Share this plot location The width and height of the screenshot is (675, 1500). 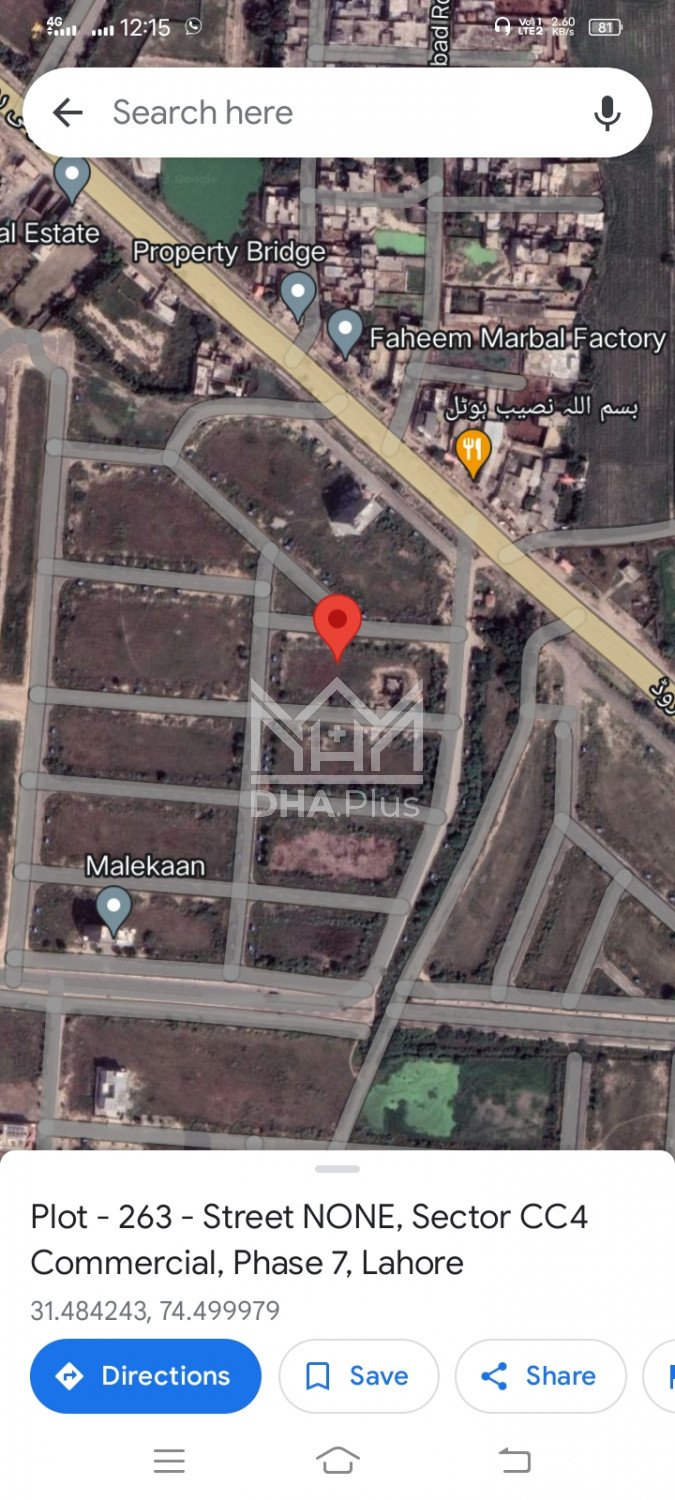pos(540,1376)
